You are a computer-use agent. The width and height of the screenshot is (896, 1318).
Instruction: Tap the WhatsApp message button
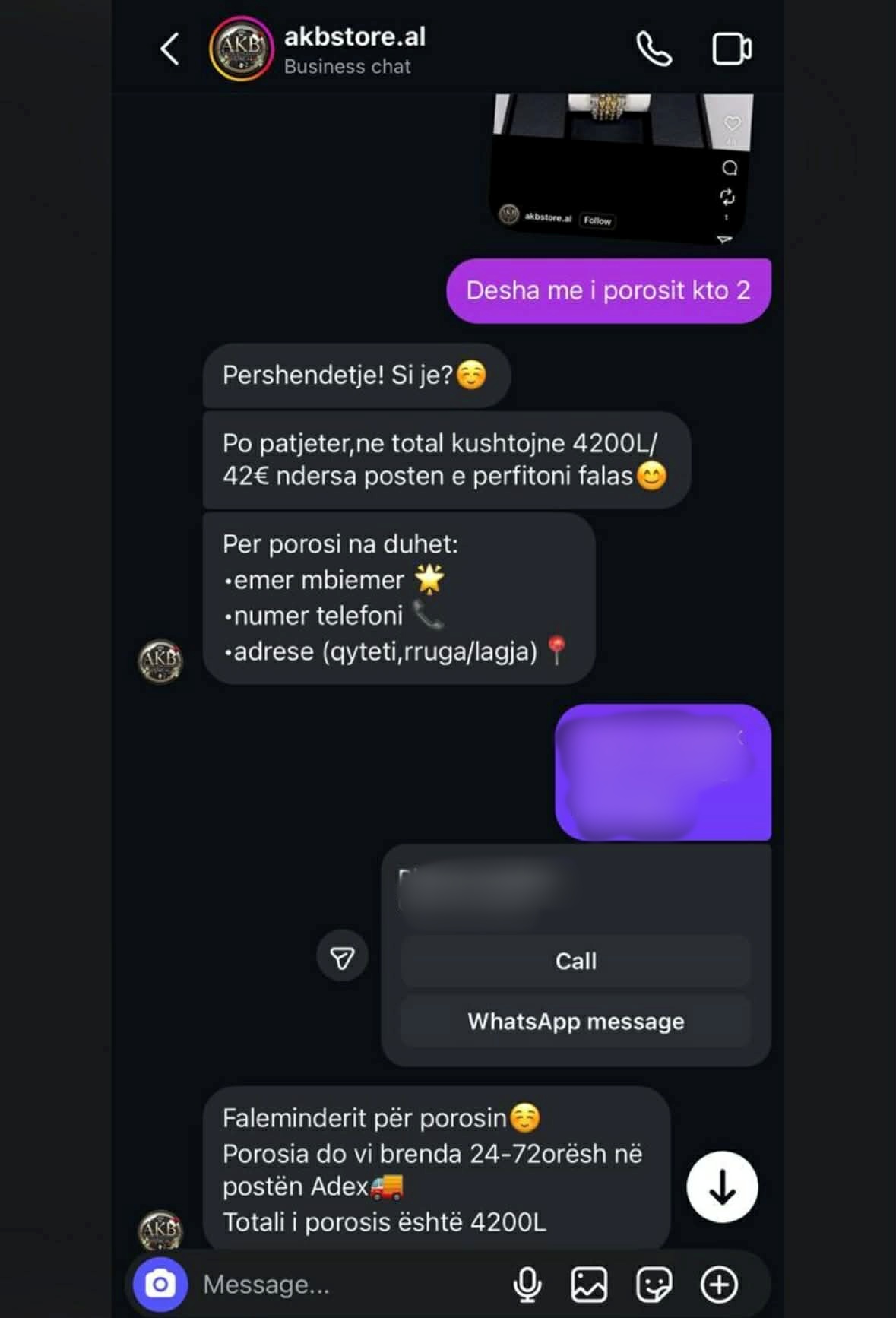click(x=575, y=1022)
